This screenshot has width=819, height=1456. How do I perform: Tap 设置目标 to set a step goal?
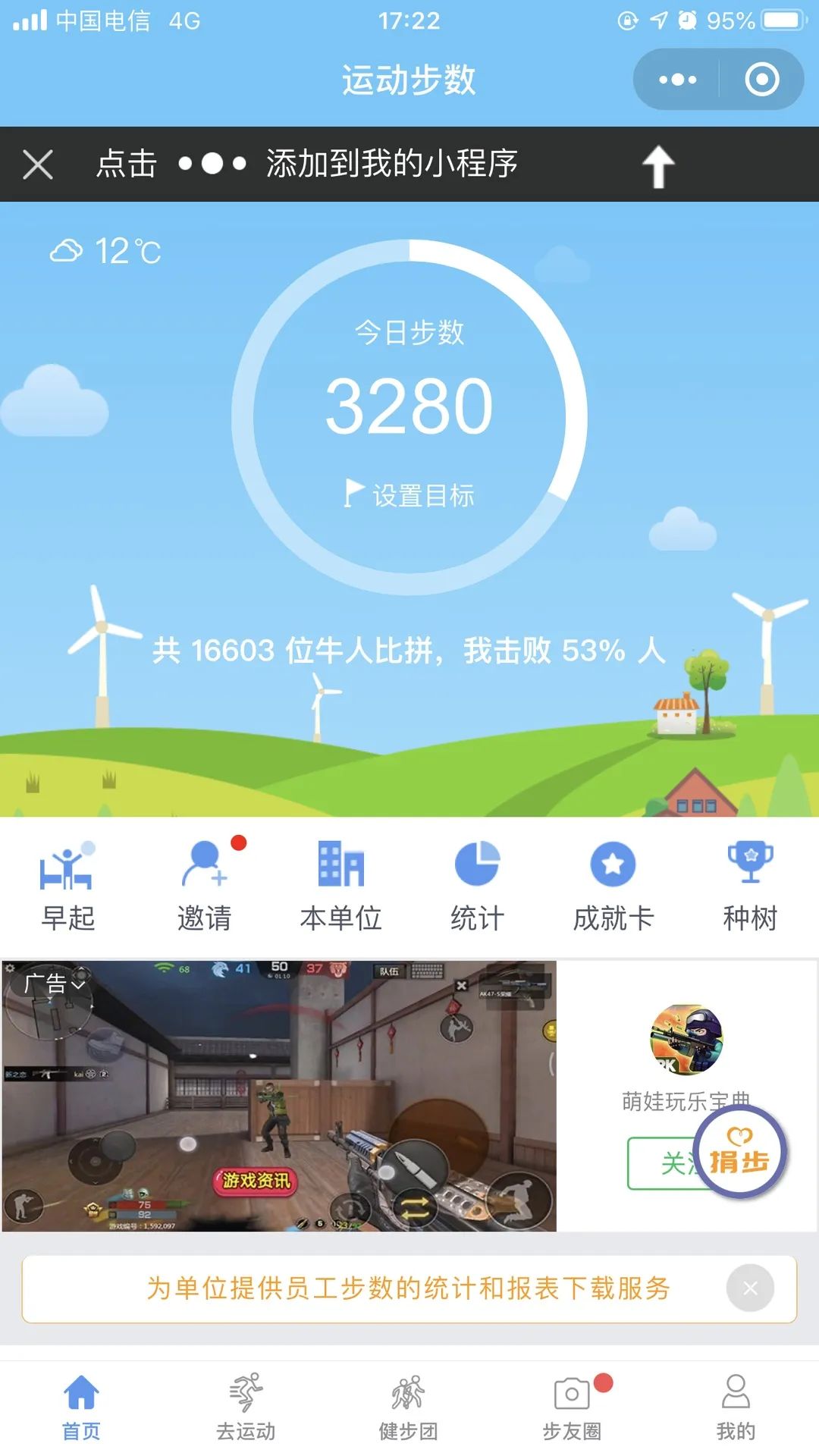[409, 495]
